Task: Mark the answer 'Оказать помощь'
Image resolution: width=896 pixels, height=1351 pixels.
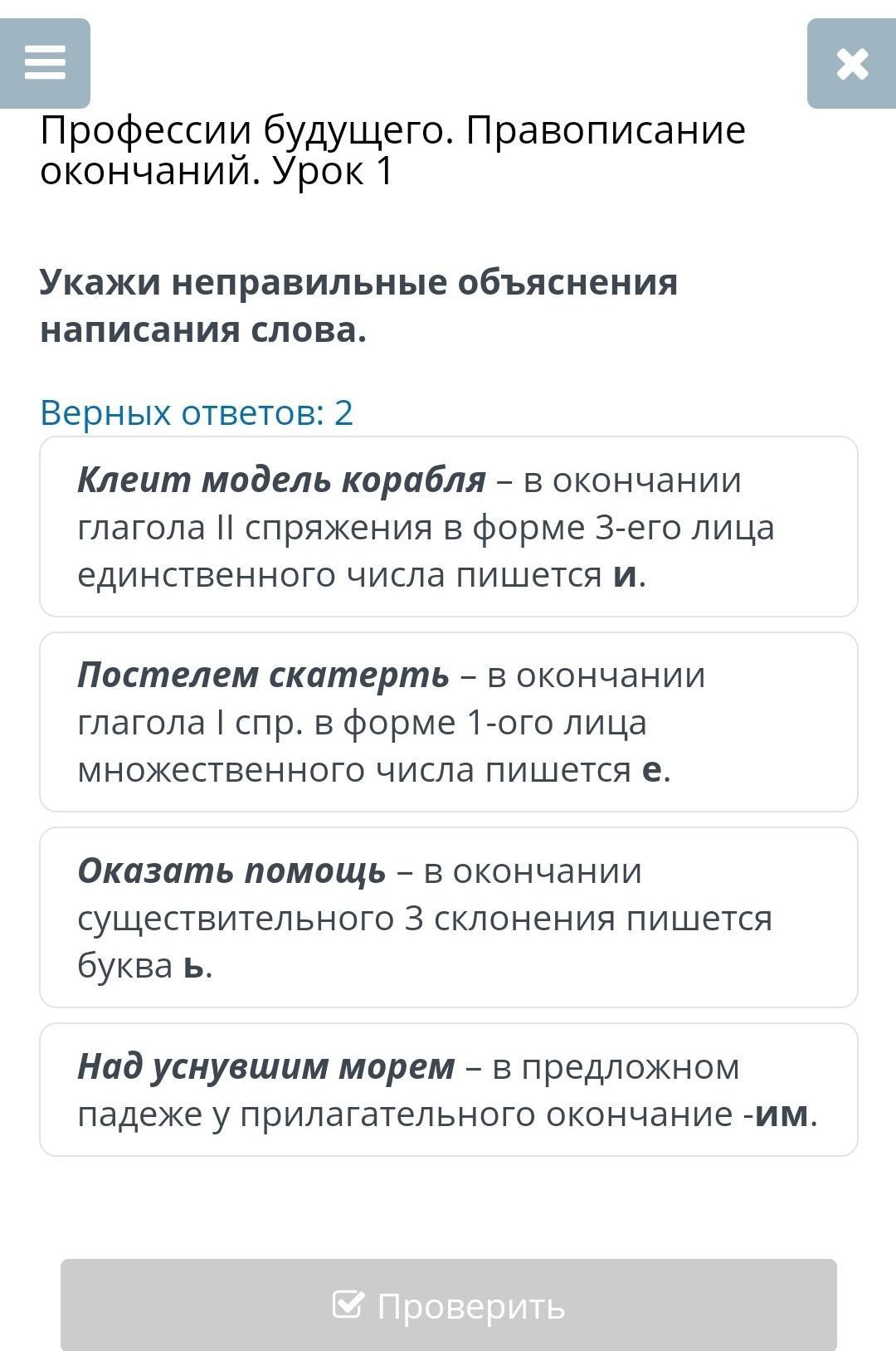Action: tap(449, 918)
